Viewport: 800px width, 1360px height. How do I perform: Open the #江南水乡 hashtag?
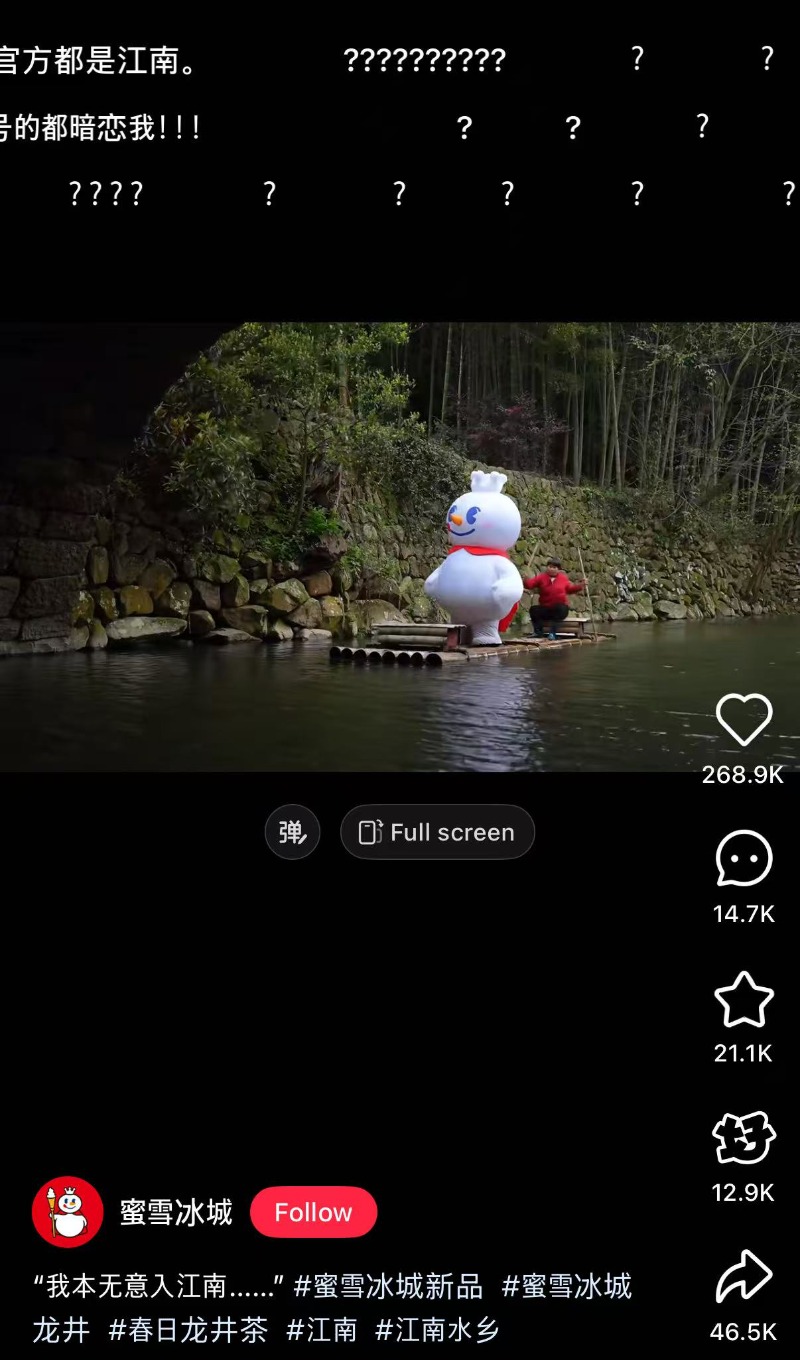[x=437, y=1330]
